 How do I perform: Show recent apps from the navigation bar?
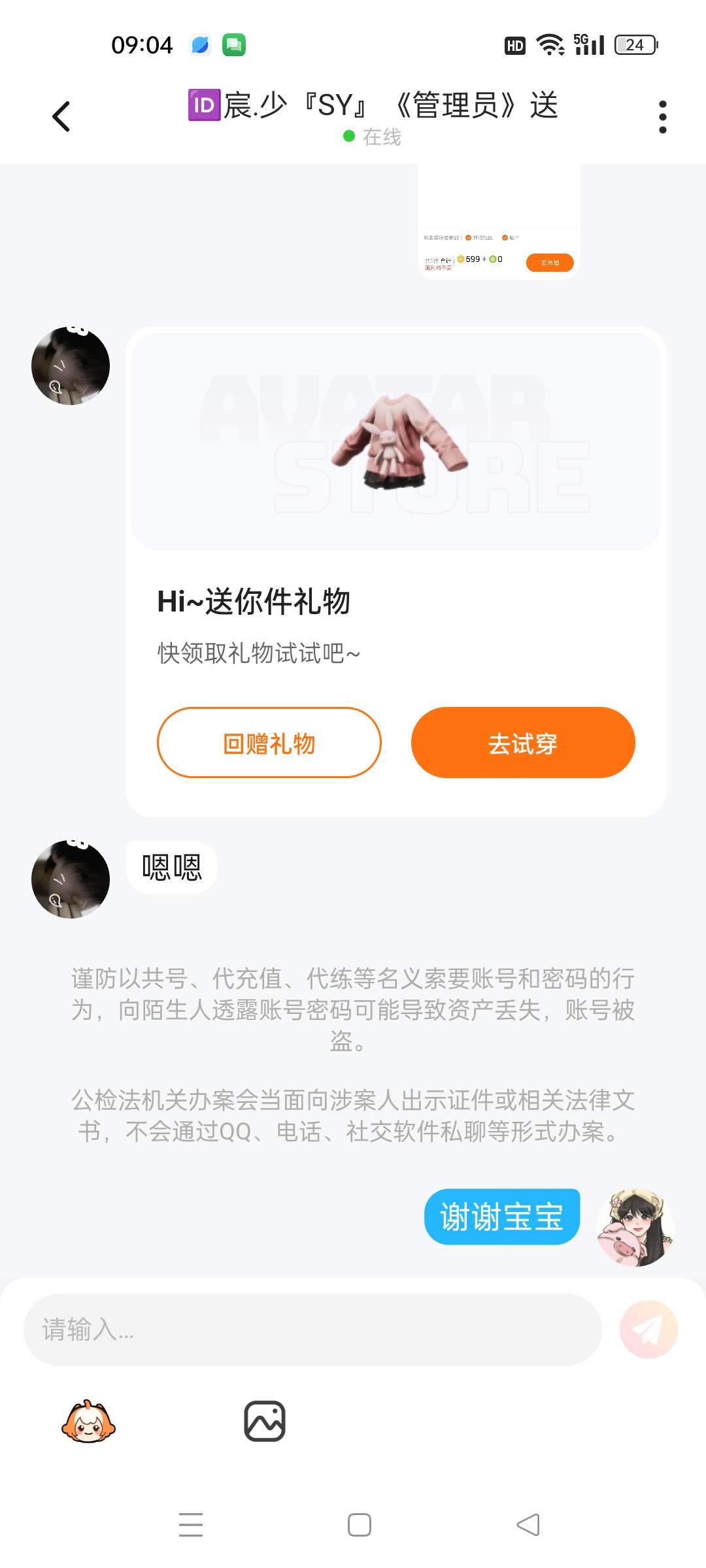point(191,1525)
